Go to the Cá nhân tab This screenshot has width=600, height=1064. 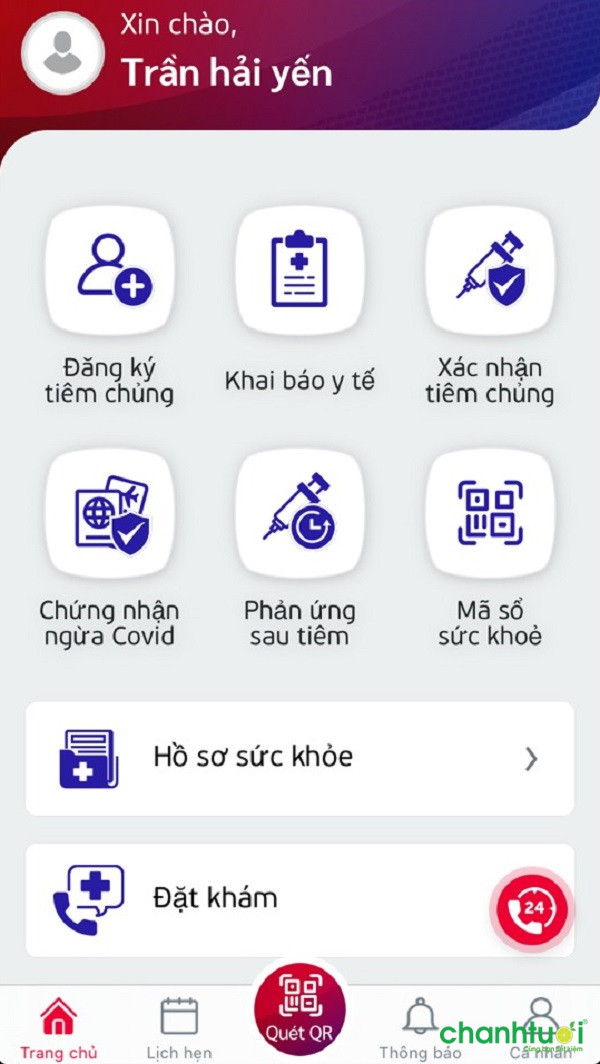click(x=541, y=1027)
